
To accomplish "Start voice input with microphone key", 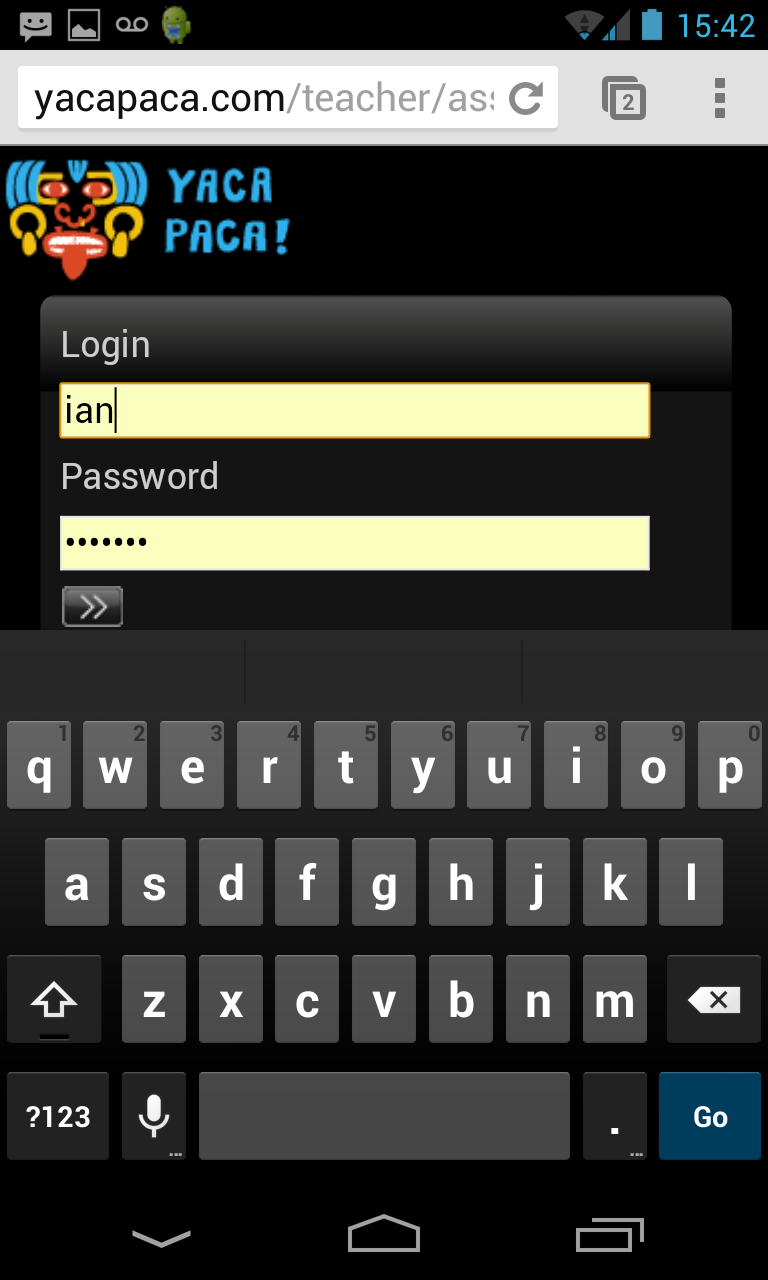I will [153, 1116].
